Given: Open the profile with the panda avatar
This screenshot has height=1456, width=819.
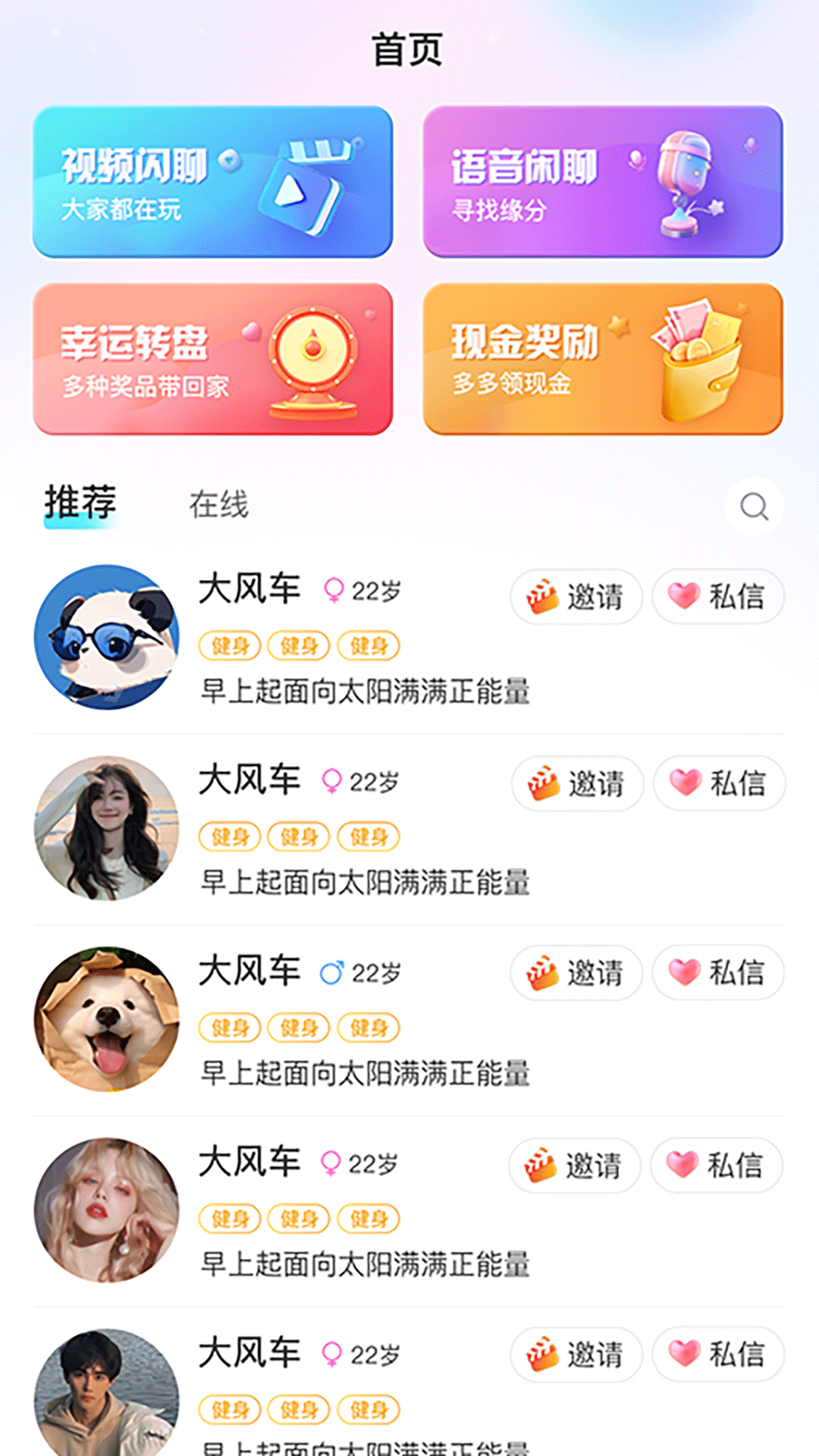Looking at the screenshot, I should (107, 637).
